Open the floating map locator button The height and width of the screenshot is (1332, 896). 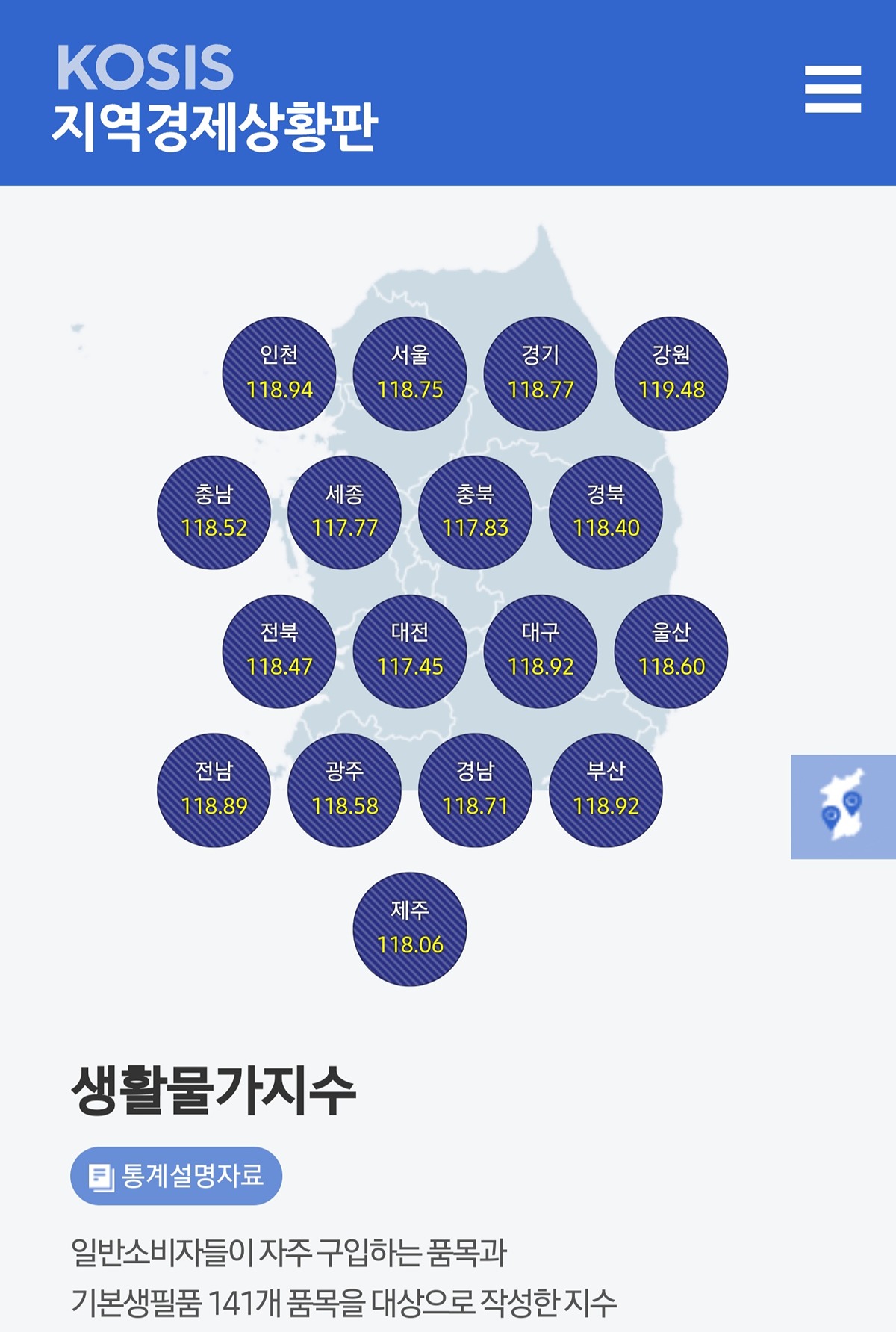click(x=843, y=807)
